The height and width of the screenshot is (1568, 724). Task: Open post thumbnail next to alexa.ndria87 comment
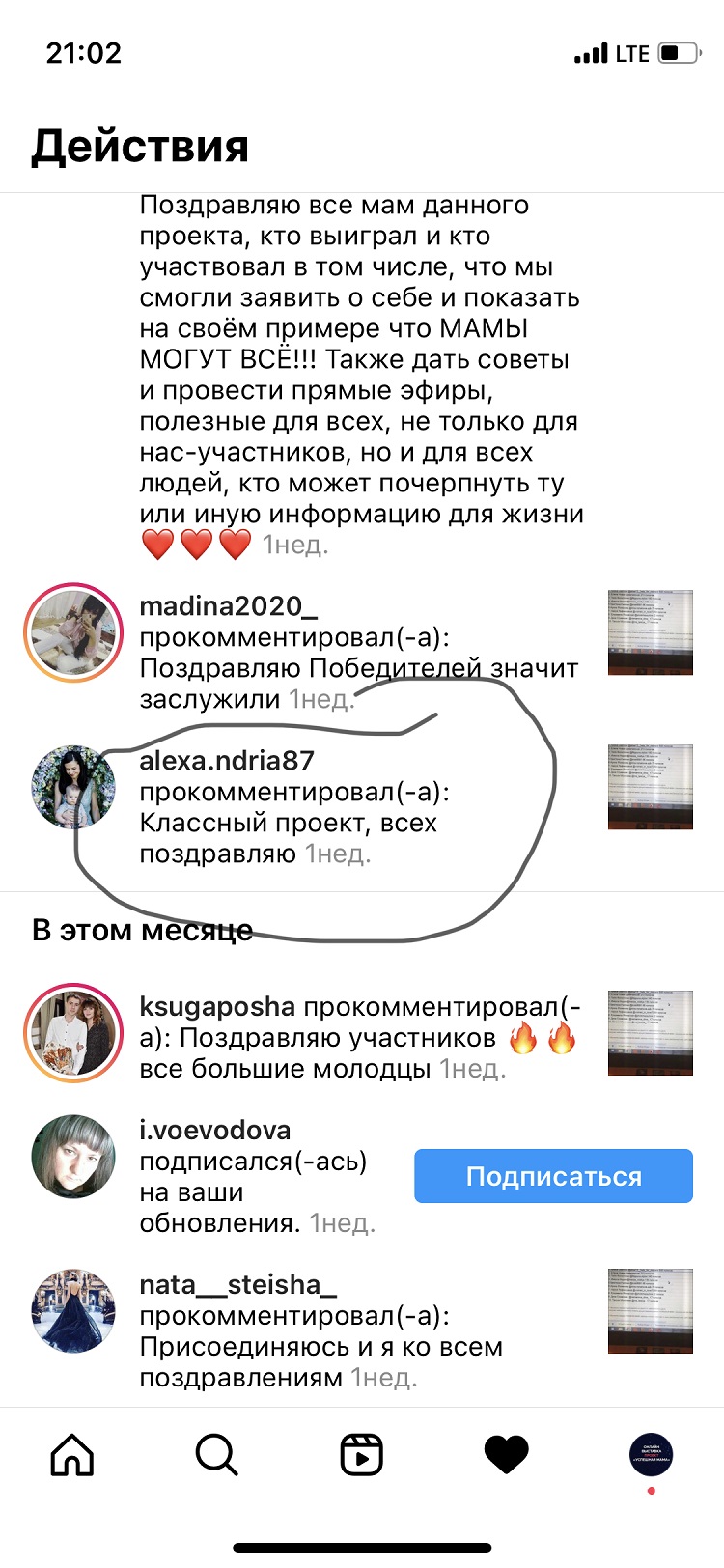(x=650, y=787)
